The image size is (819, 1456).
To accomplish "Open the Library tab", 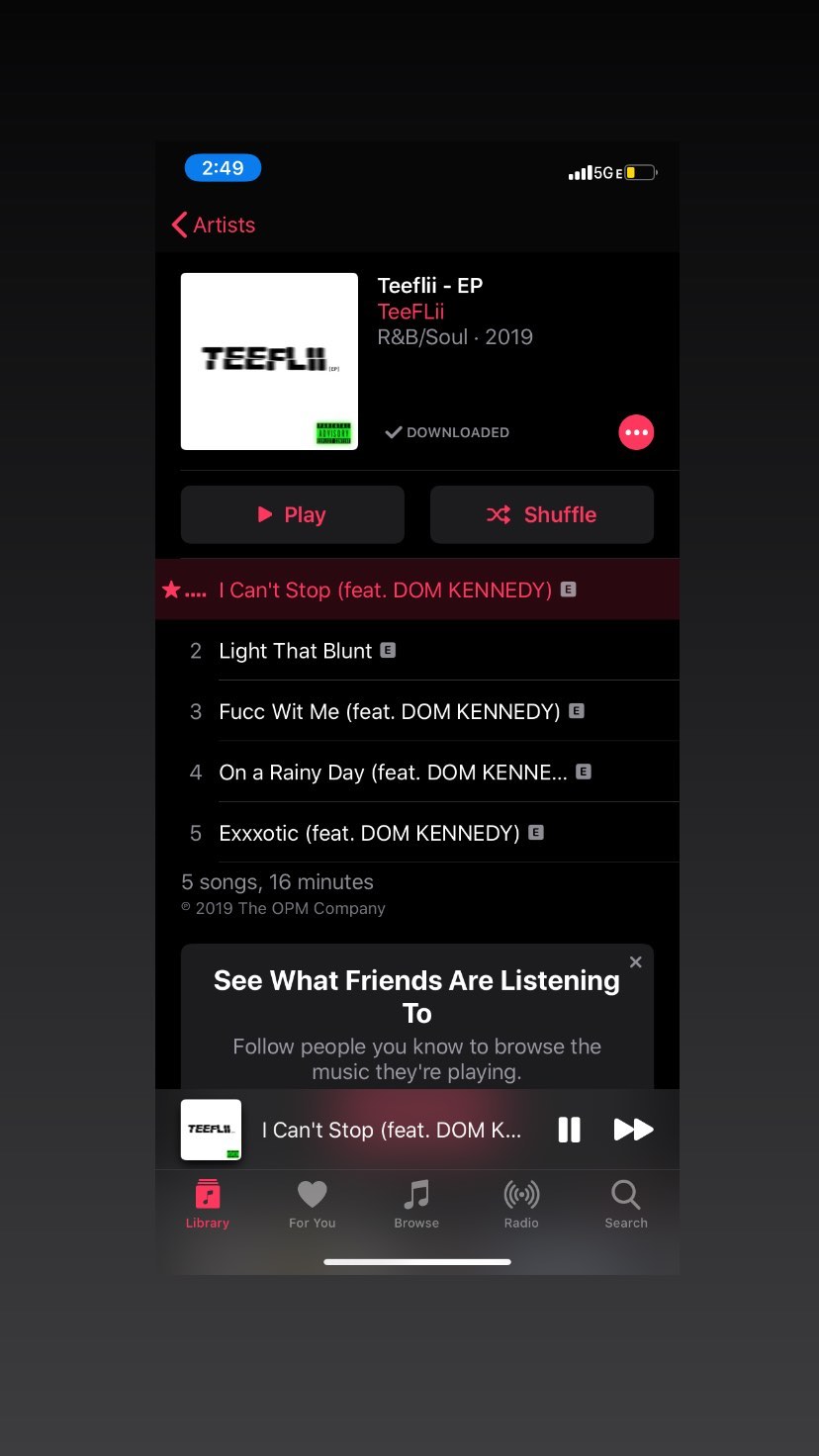I will tap(208, 1204).
